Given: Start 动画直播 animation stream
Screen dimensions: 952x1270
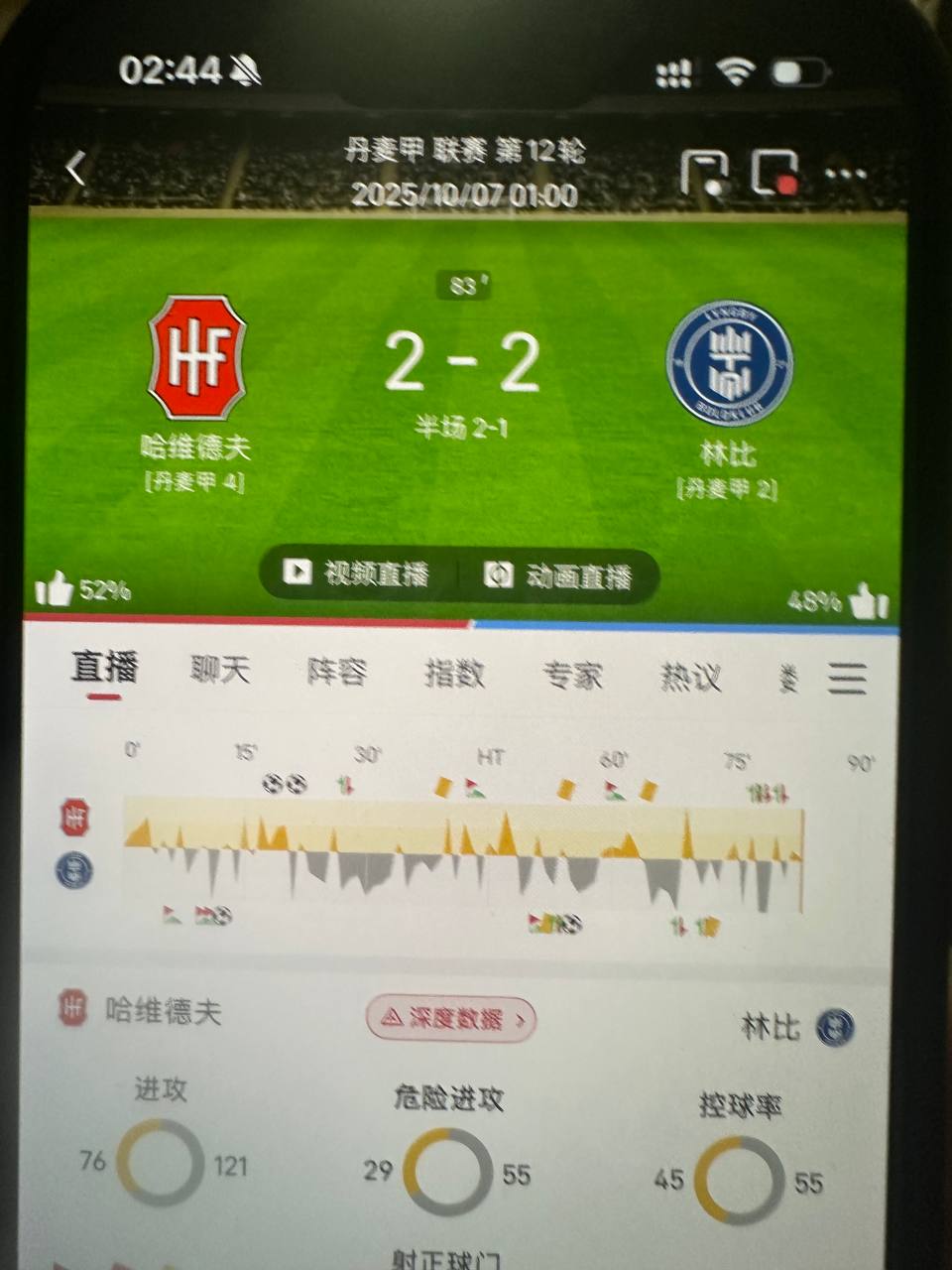Looking at the screenshot, I should click(558, 575).
